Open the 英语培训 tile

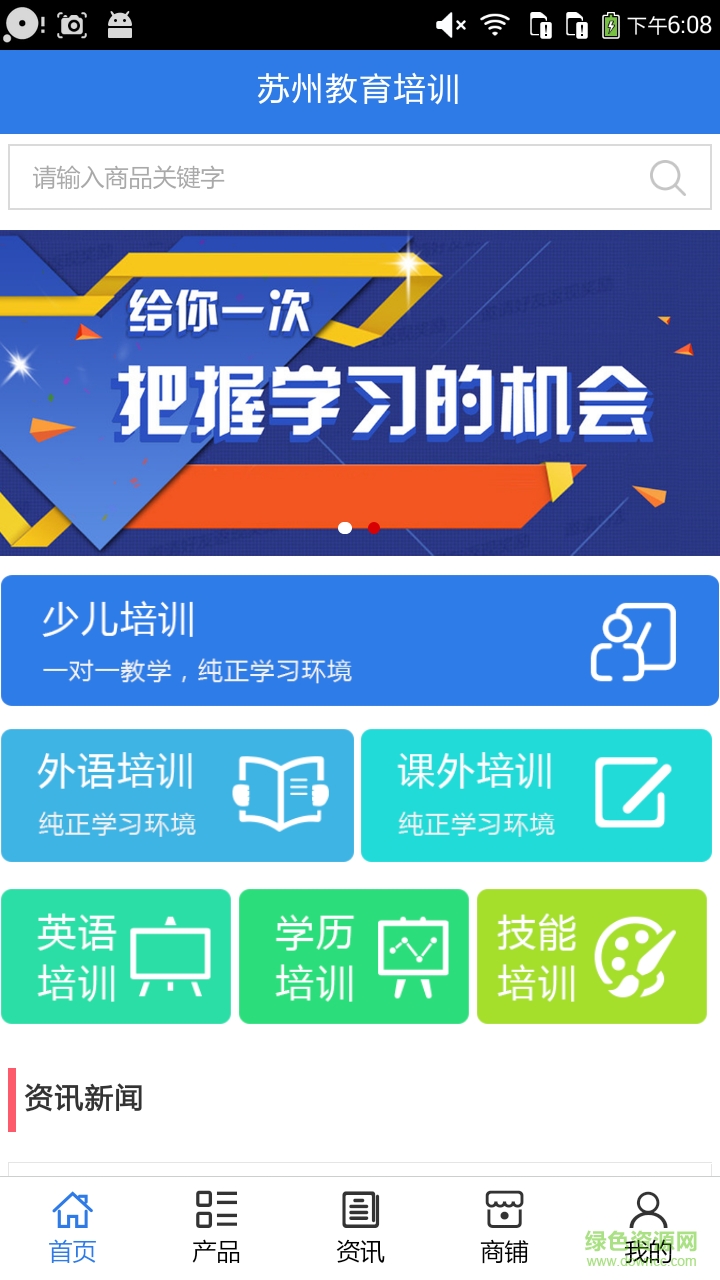pos(116,956)
